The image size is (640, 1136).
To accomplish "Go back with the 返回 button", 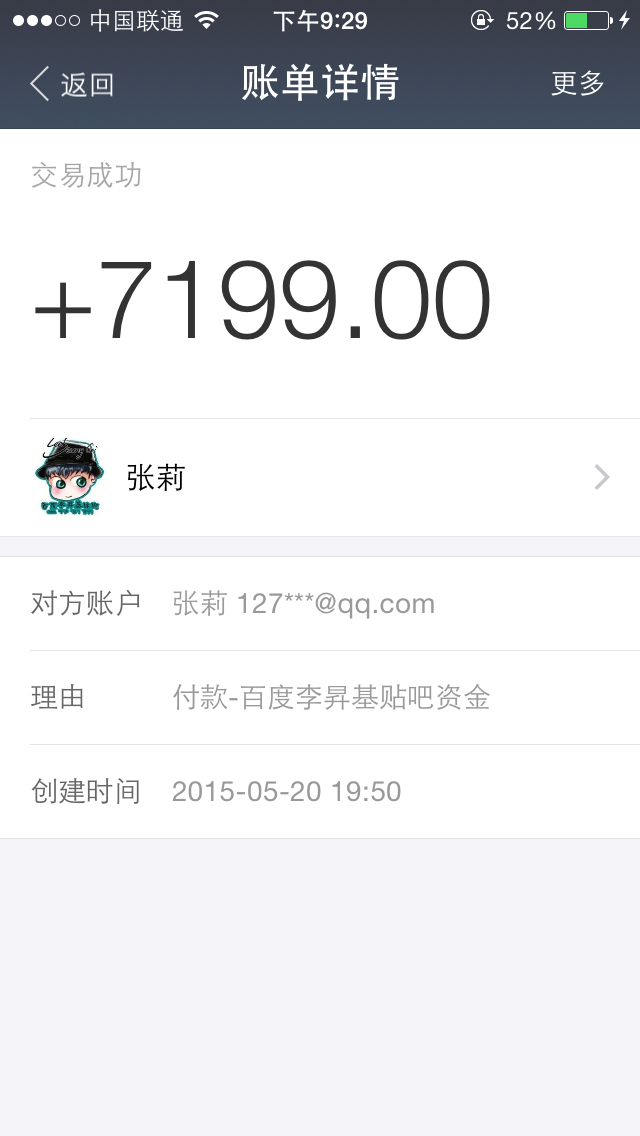I will click(x=72, y=85).
